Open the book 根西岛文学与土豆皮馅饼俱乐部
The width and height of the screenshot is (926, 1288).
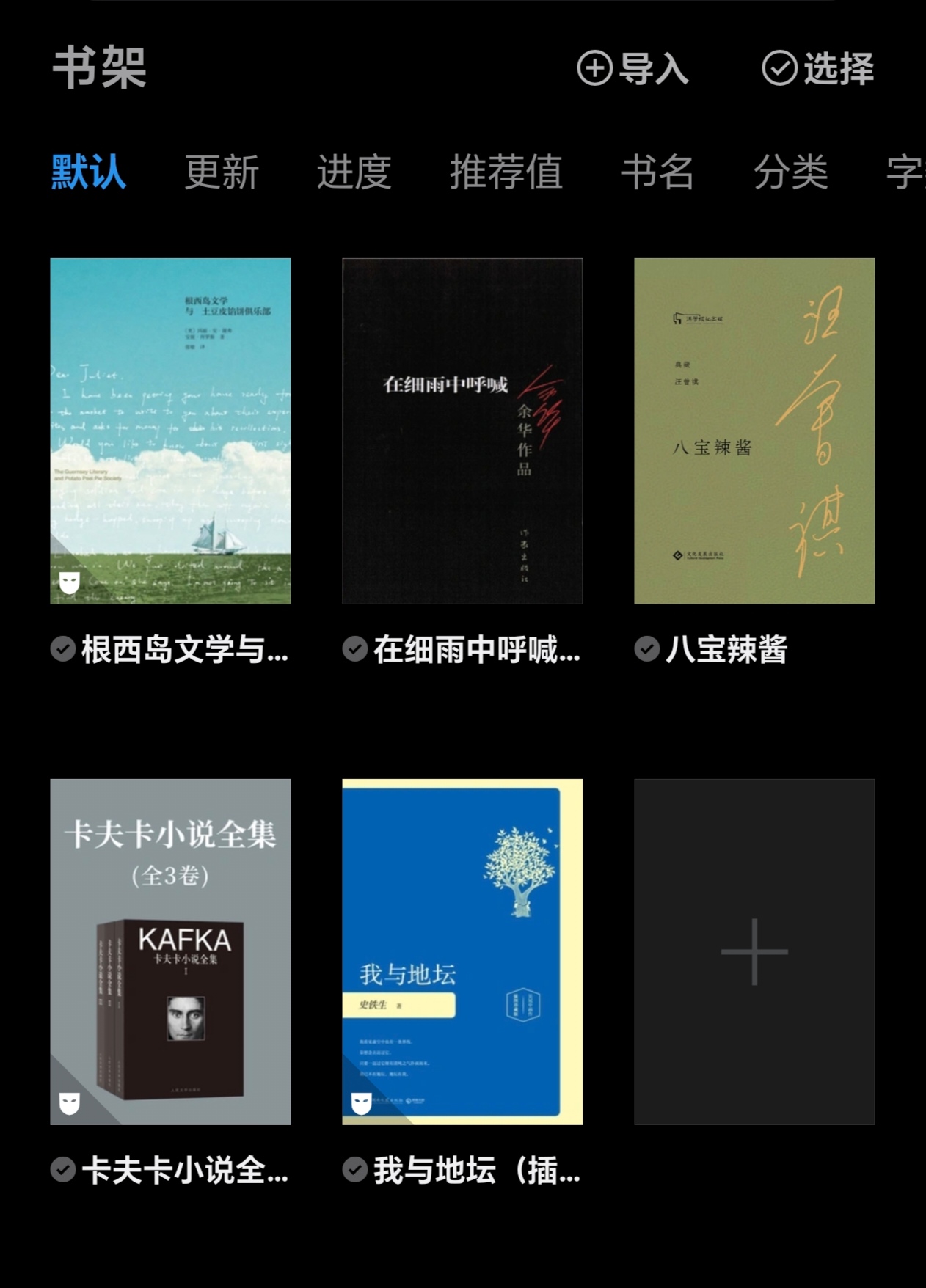click(x=170, y=431)
